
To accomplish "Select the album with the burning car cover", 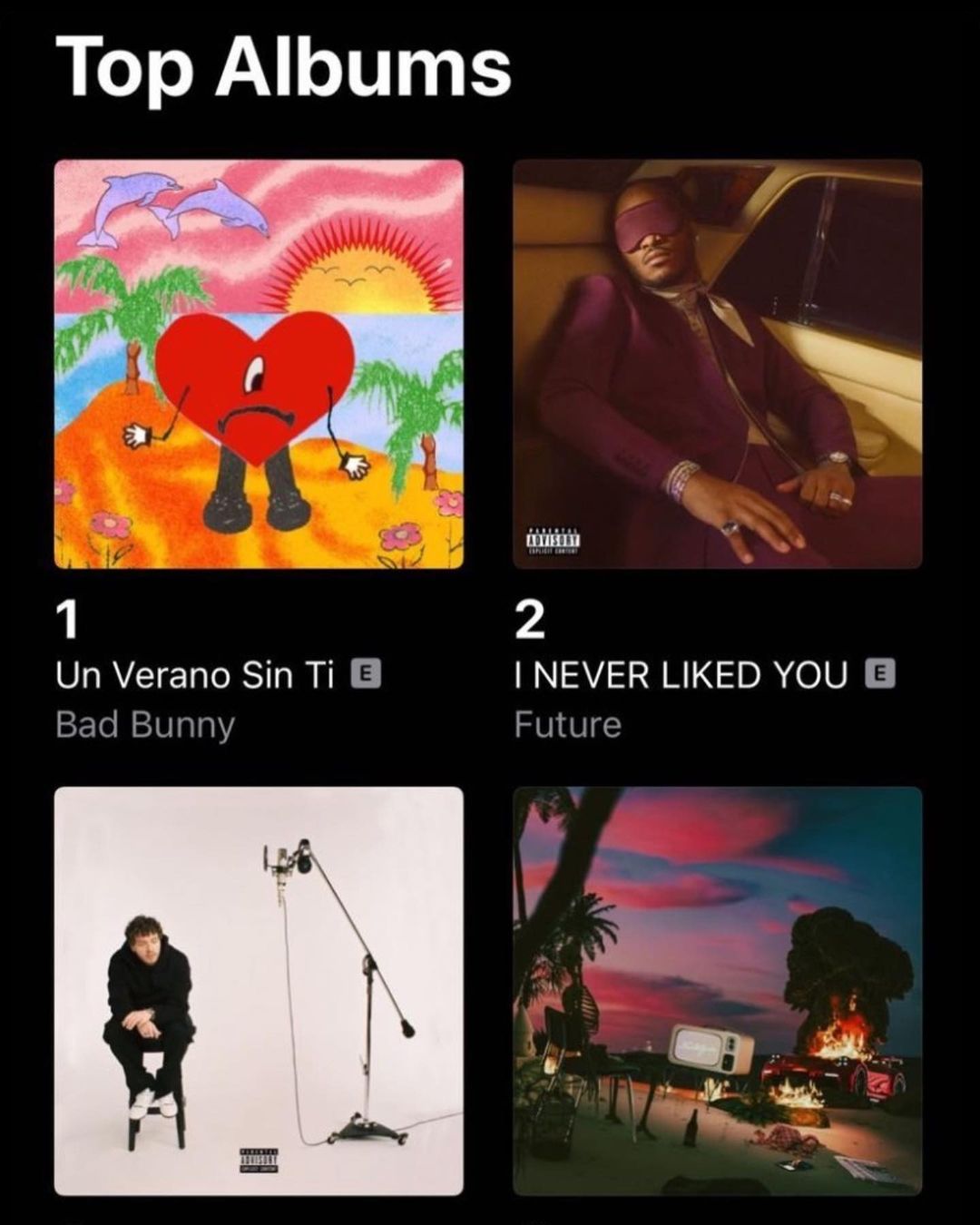I will point(718,990).
